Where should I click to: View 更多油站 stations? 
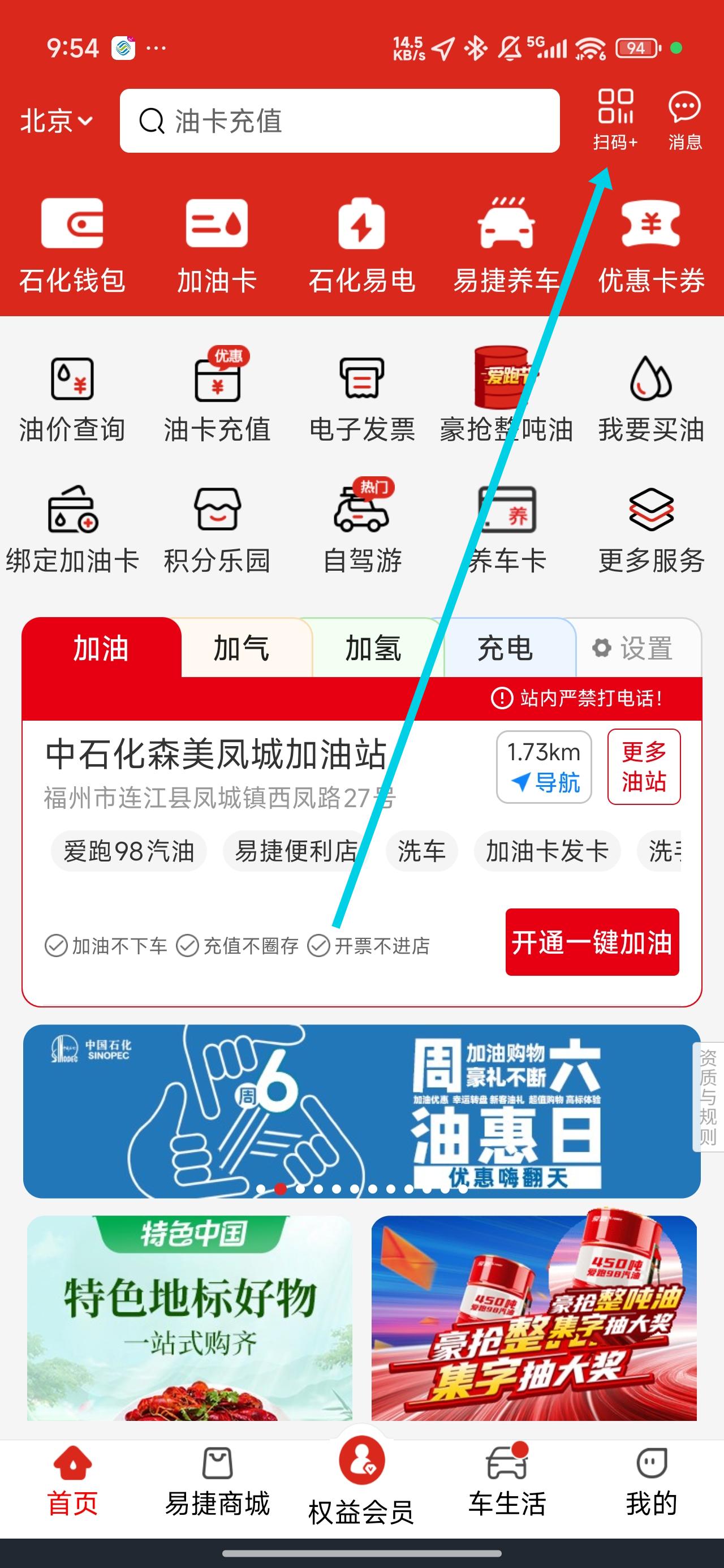click(644, 767)
